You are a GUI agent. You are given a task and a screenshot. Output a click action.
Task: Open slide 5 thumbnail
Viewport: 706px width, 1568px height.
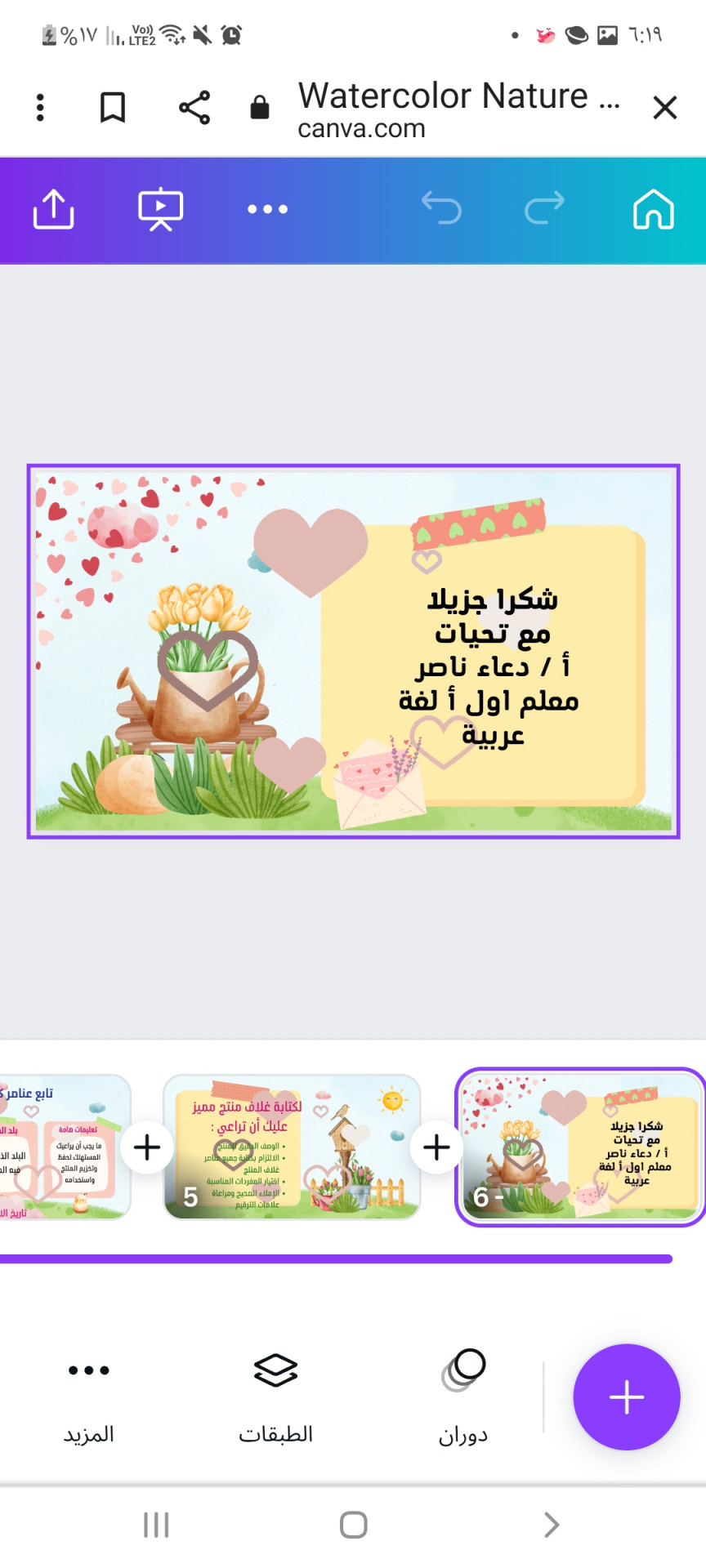pos(292,1147)
